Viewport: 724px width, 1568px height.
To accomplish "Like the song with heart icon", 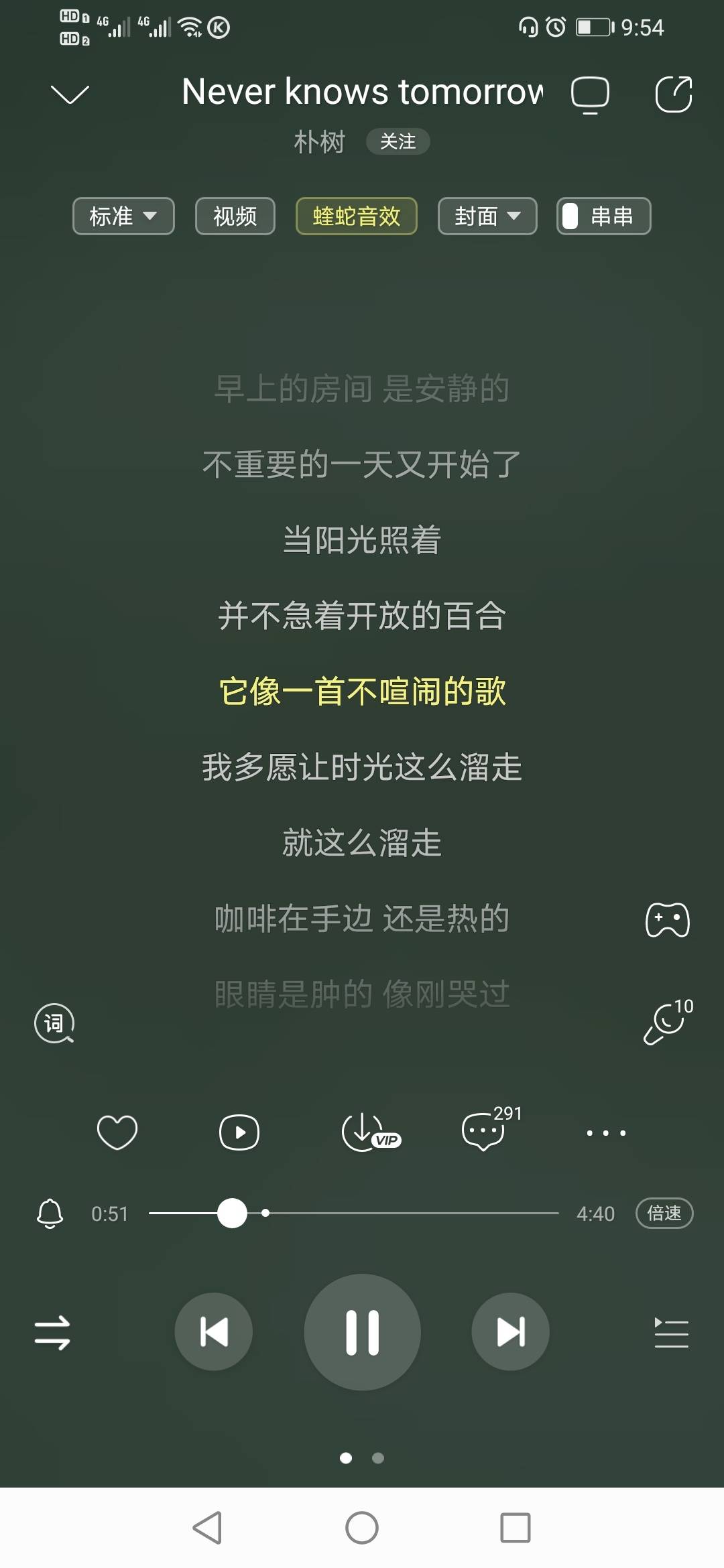I will pos(117,1132).
